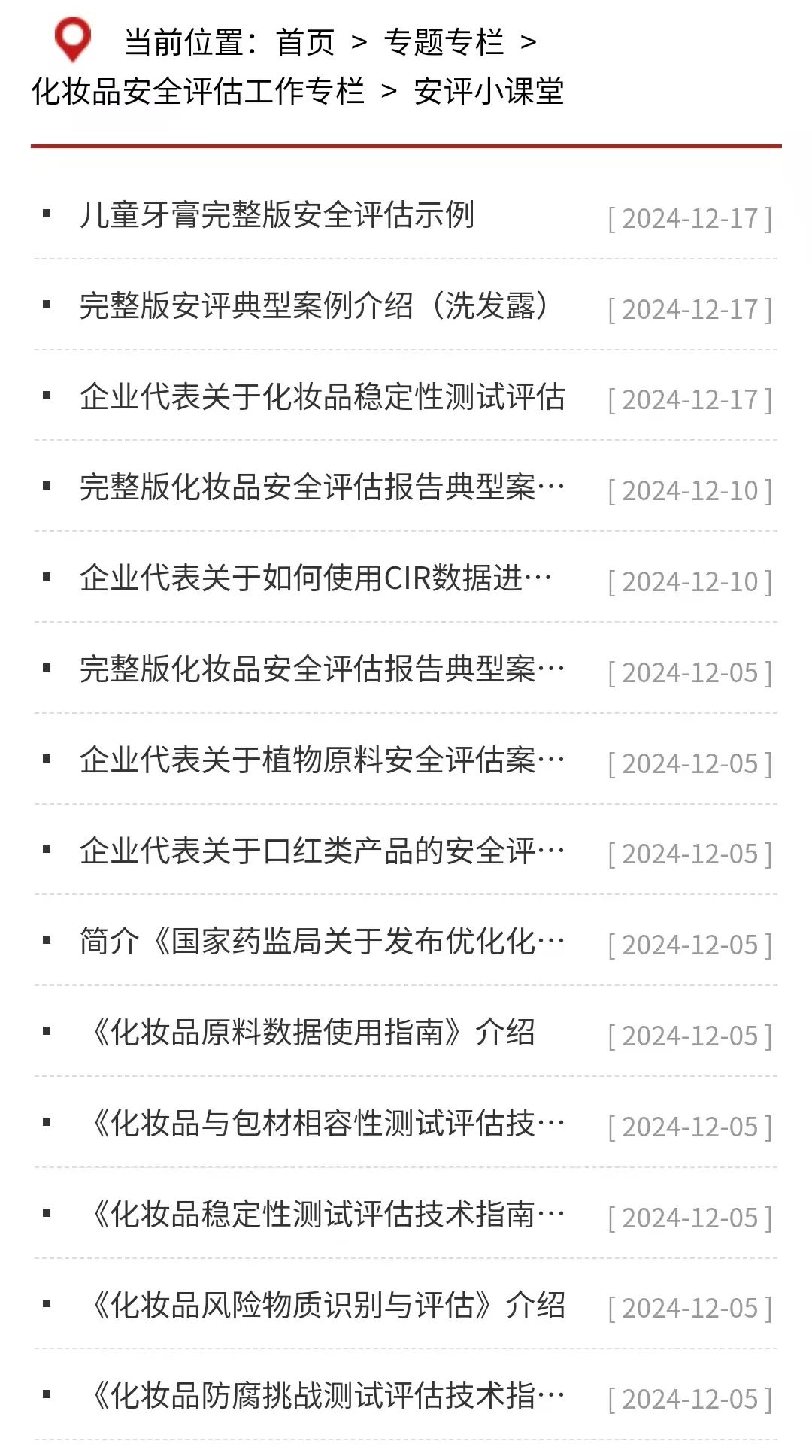Viewport: 812px width, 1456px height.
Task: Open 《化妆品与包材相容性测试评估技… article
Action: point(328,1124)
